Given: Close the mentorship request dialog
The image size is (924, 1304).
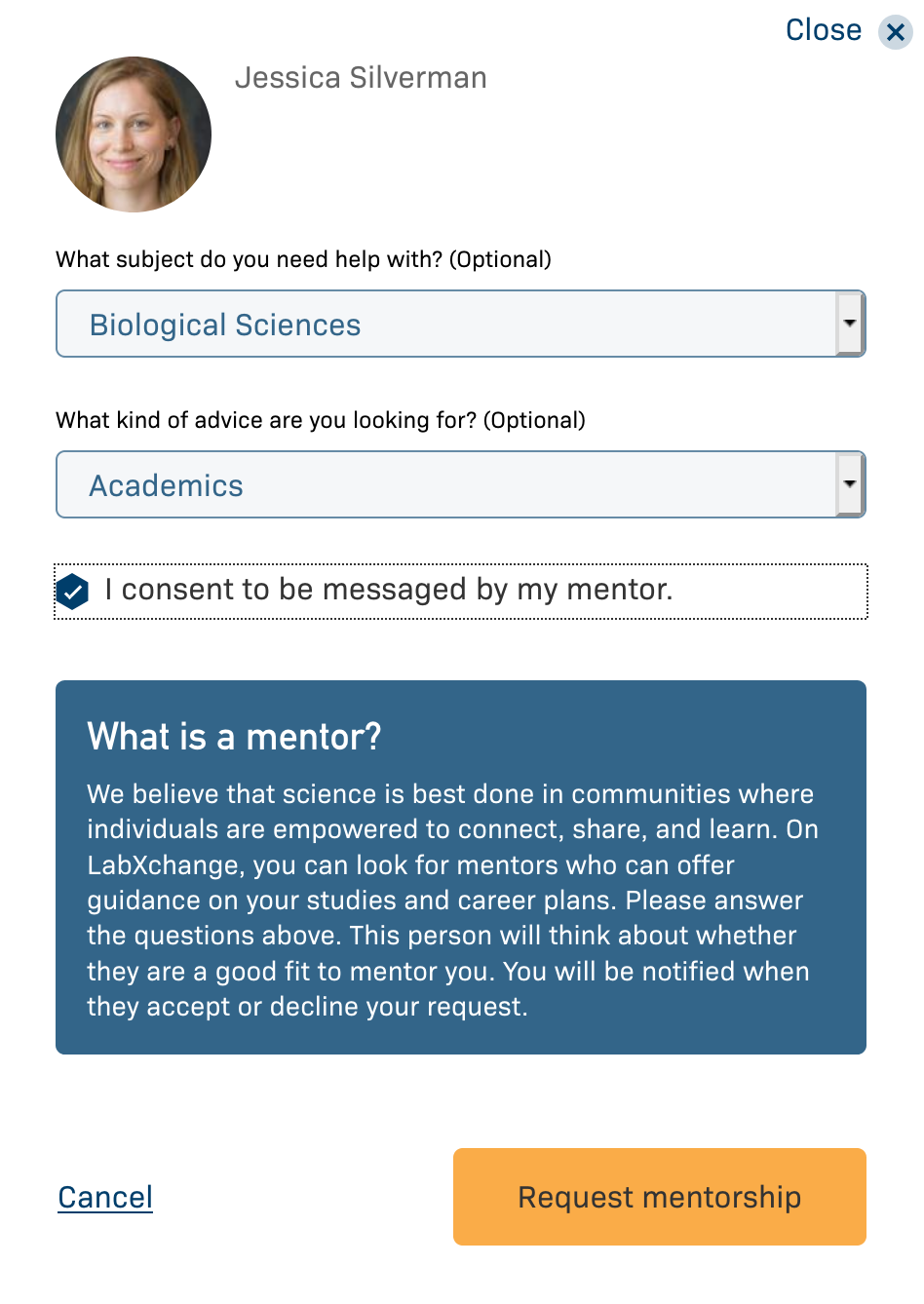Looking at the screenshot, I should click(x=894, y=32).
